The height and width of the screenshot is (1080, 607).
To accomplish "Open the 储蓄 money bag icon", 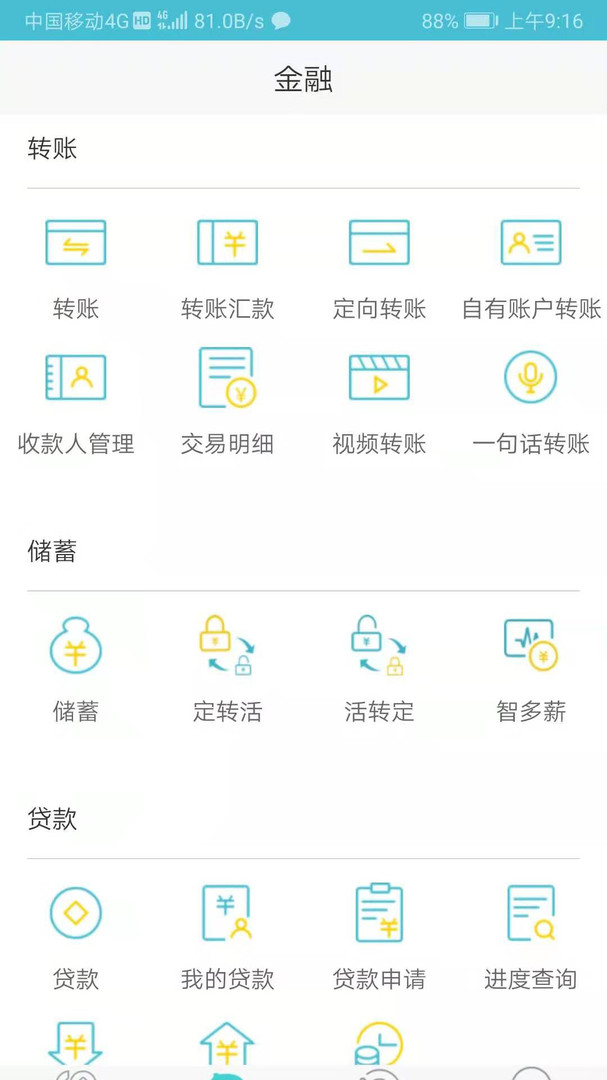I will [x=76, y=645].
